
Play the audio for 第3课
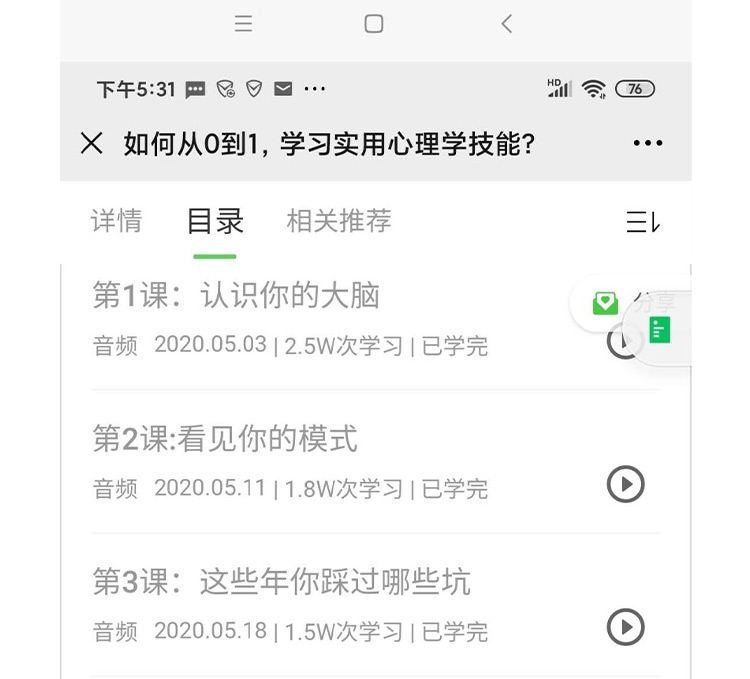pyautogui.click(x=626, y=628)
